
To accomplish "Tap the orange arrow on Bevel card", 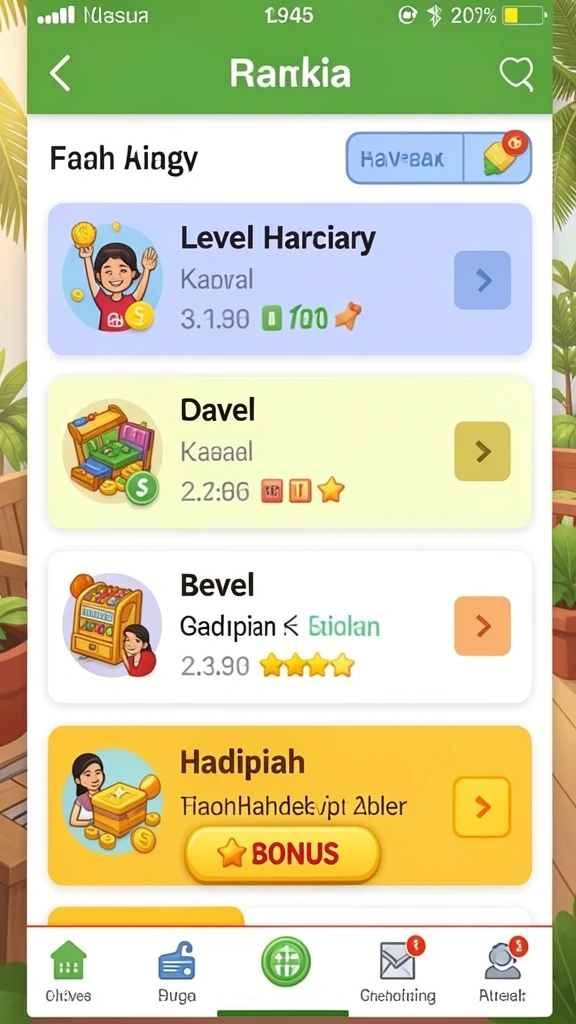I will coord(482,626).
